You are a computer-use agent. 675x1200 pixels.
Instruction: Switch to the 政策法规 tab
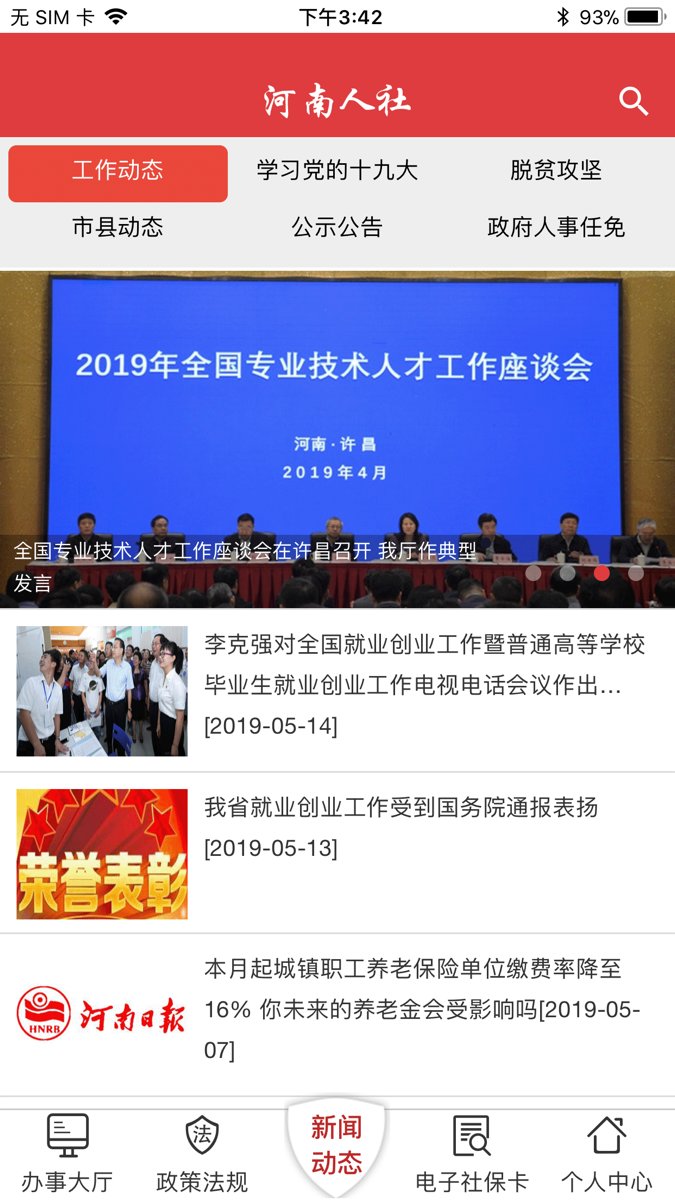[x=202, y=1154]
